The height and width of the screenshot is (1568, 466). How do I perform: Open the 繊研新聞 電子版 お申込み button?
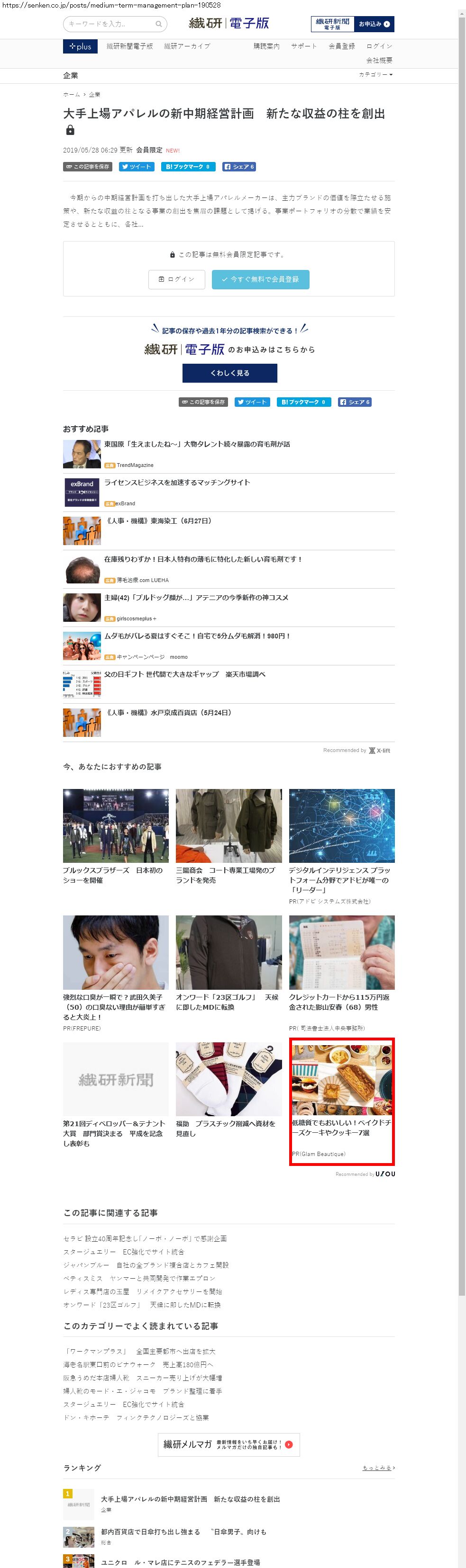(352, 24)
